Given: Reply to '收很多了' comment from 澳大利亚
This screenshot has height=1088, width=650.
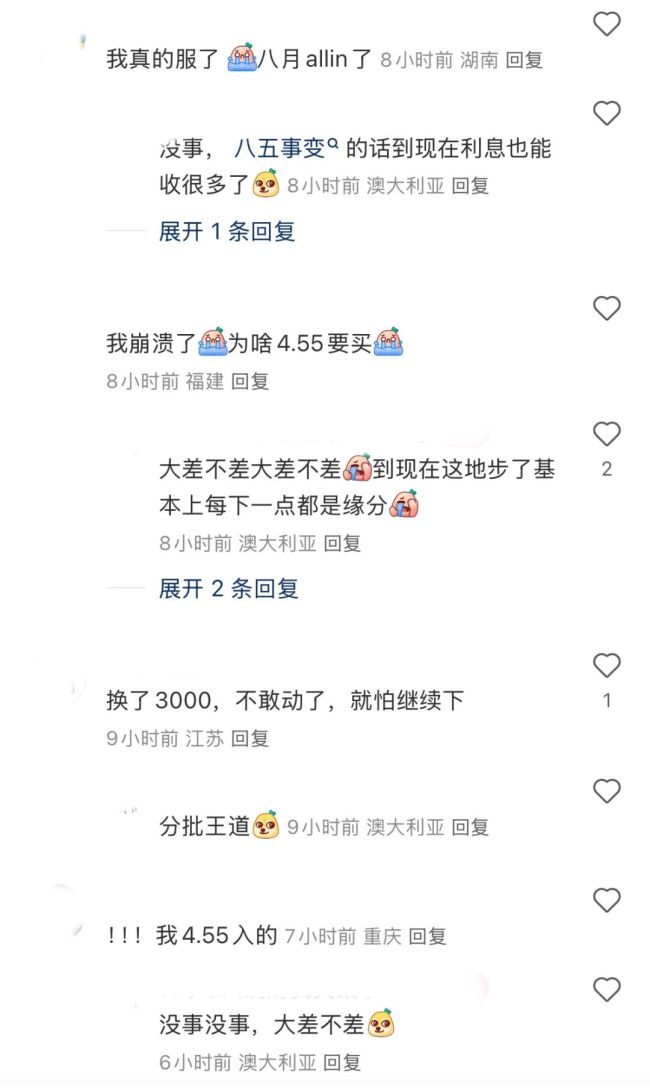Looking at the screenshot, I should (x=470, y=185).
